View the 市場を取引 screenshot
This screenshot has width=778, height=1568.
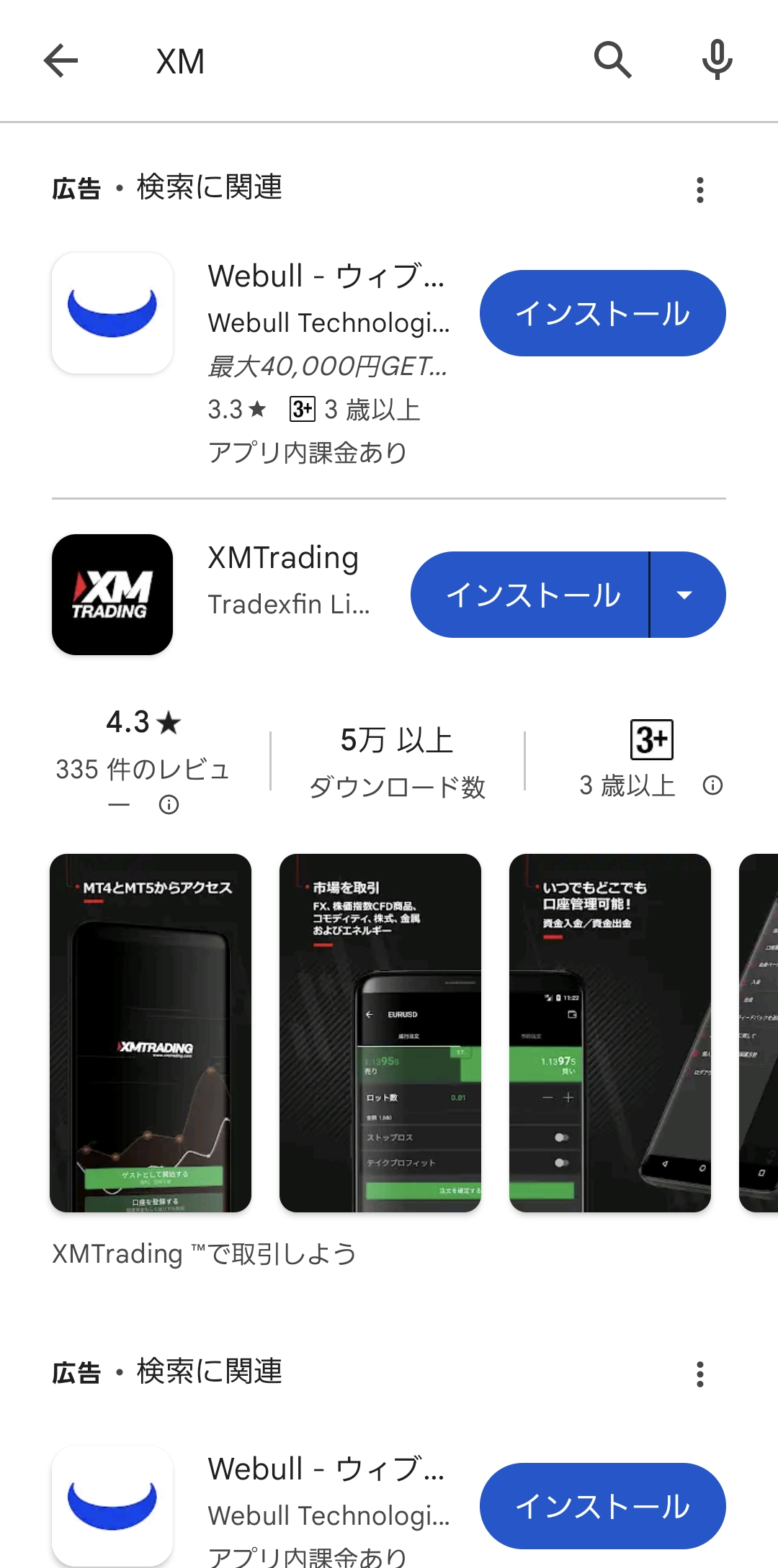point(380,1033)
